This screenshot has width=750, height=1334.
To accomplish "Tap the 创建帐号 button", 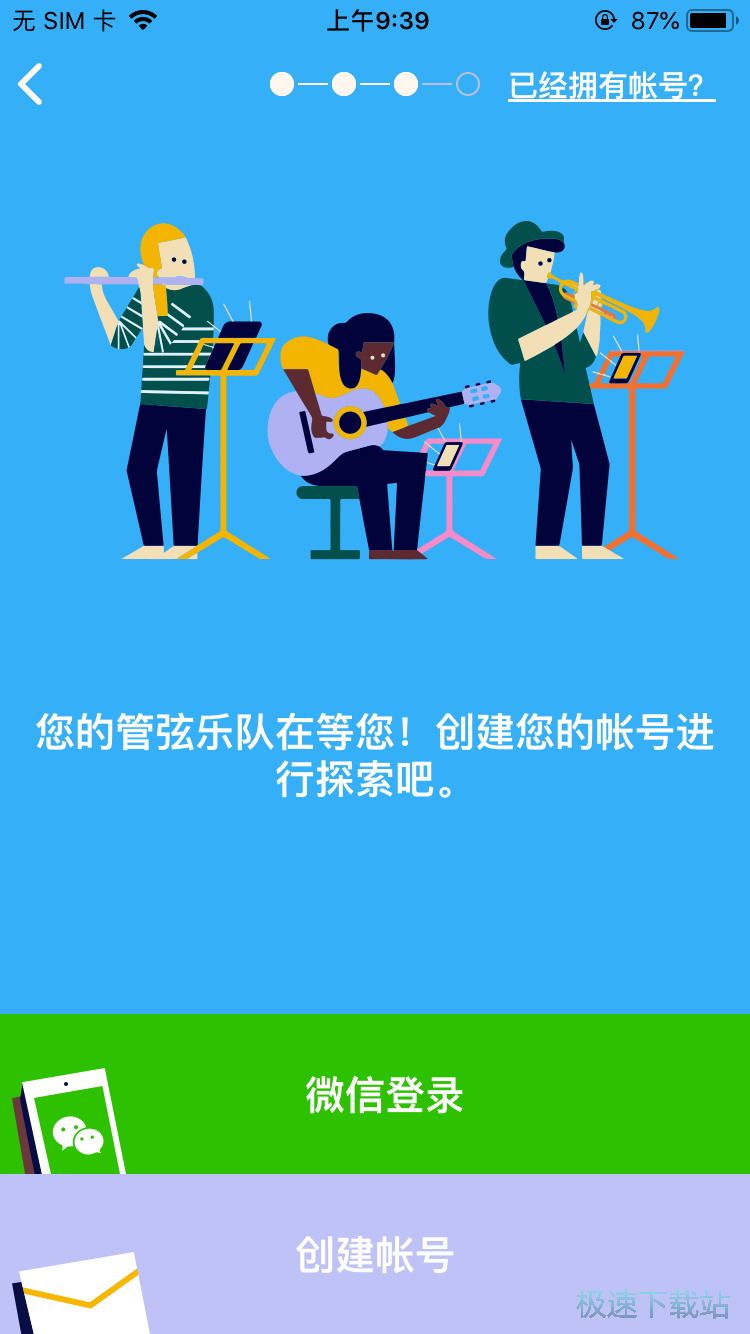I will coord(375,1254).
